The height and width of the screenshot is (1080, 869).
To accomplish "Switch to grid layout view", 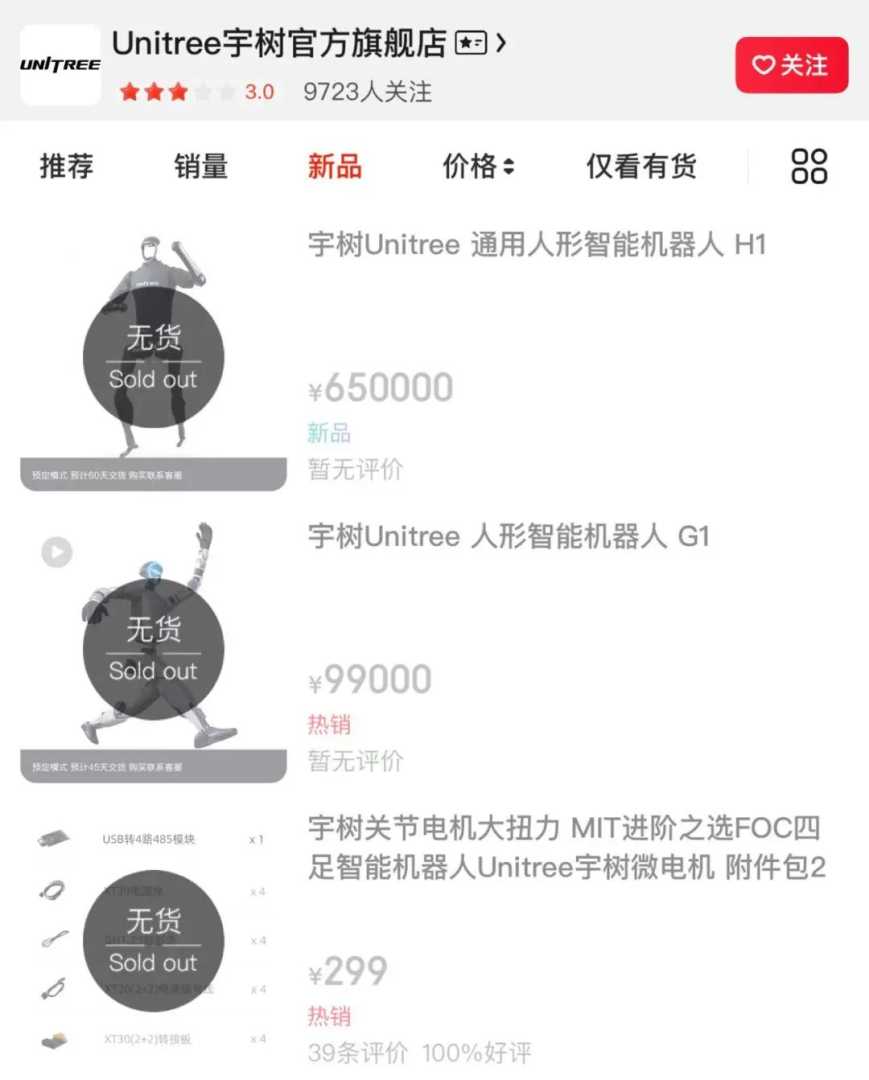I will pos(809,166).
